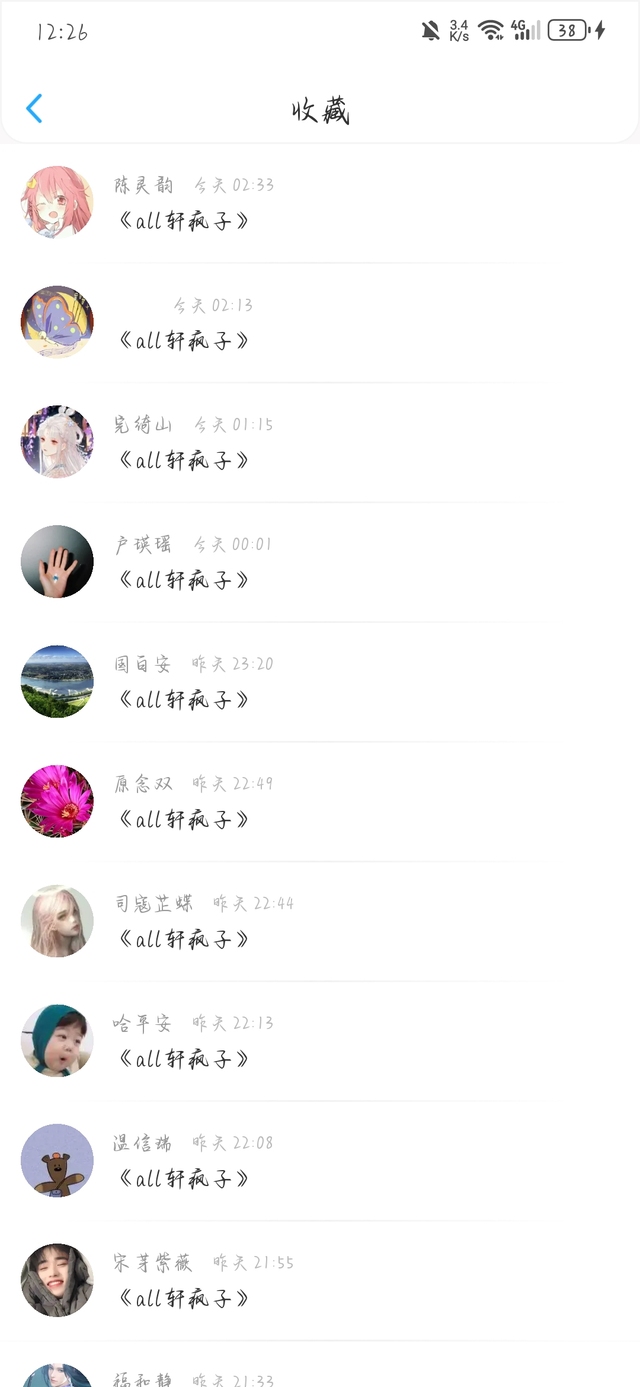Open the collected item from 今天 02:13
The image size is (640, 1387).
[x=183, y=341]
